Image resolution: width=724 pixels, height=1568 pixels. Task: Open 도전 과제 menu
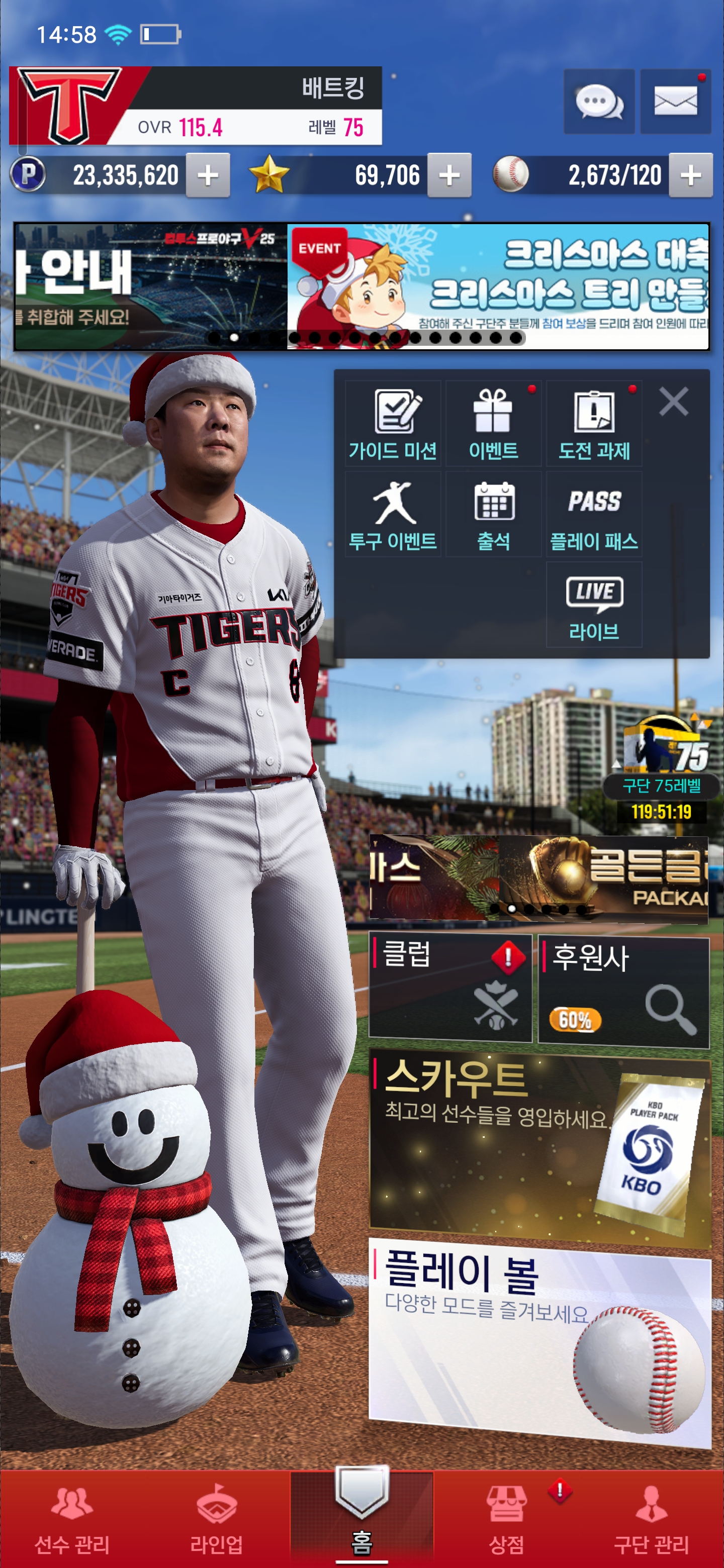pyautogui.click(x=594, y=424)
